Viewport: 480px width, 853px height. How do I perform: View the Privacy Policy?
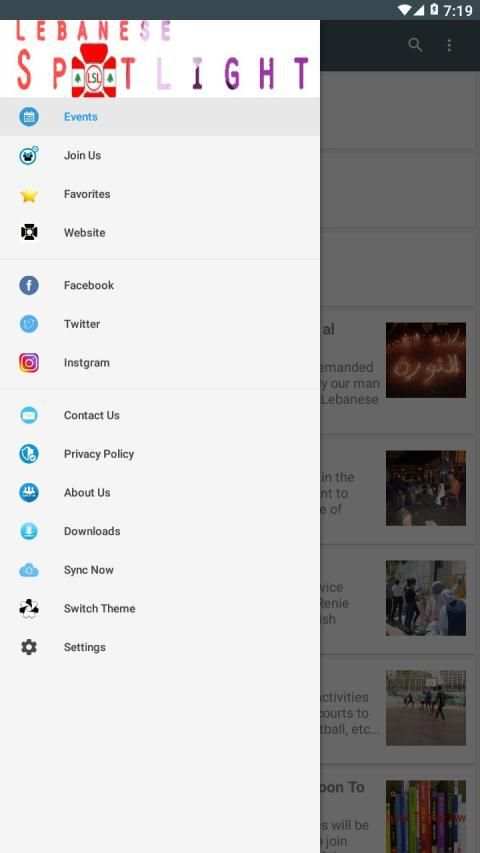point(160,454)
